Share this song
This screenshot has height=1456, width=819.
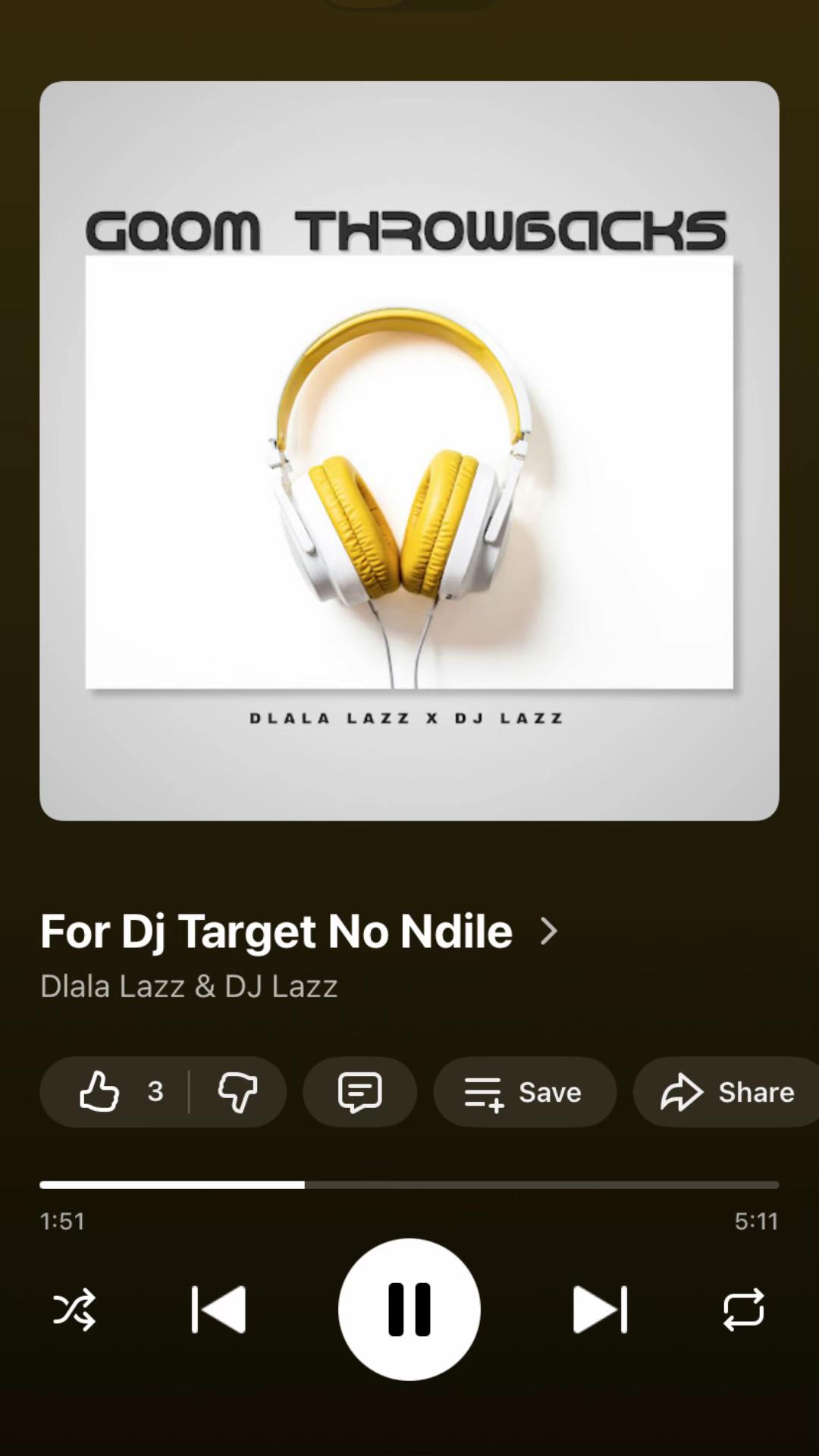tap(726, 1092)
